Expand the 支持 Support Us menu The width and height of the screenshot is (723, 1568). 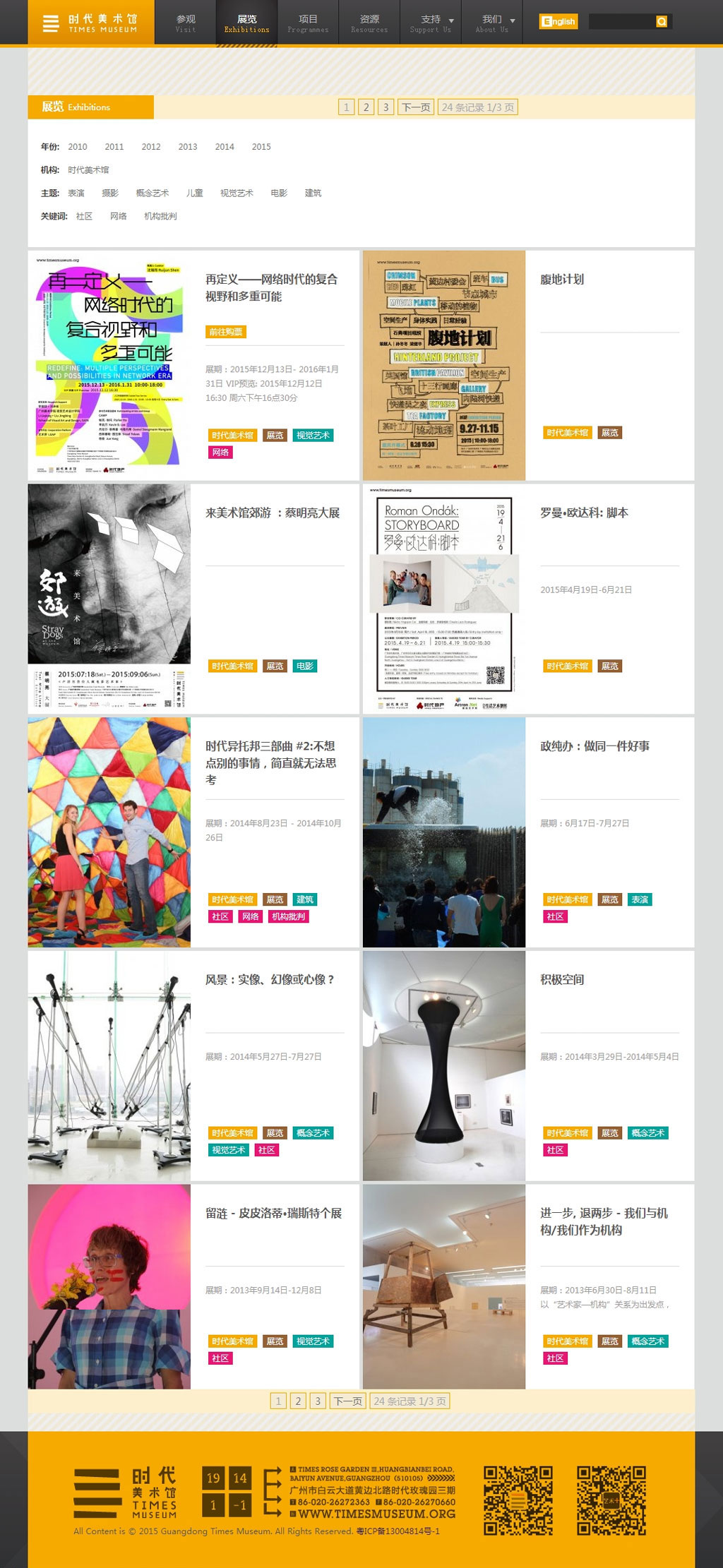tap(431, 23)
